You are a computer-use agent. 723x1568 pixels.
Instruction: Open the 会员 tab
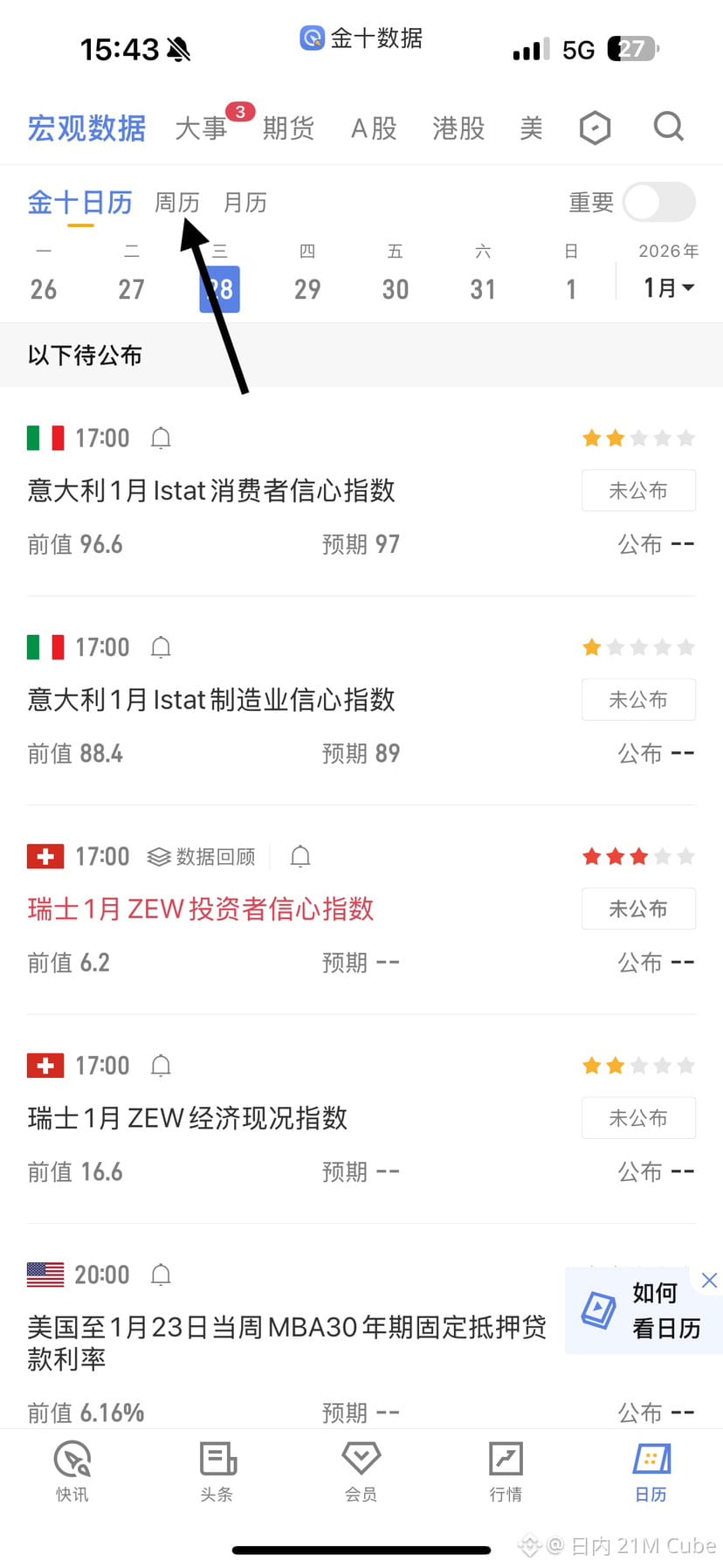click(x=361, y=1472)
